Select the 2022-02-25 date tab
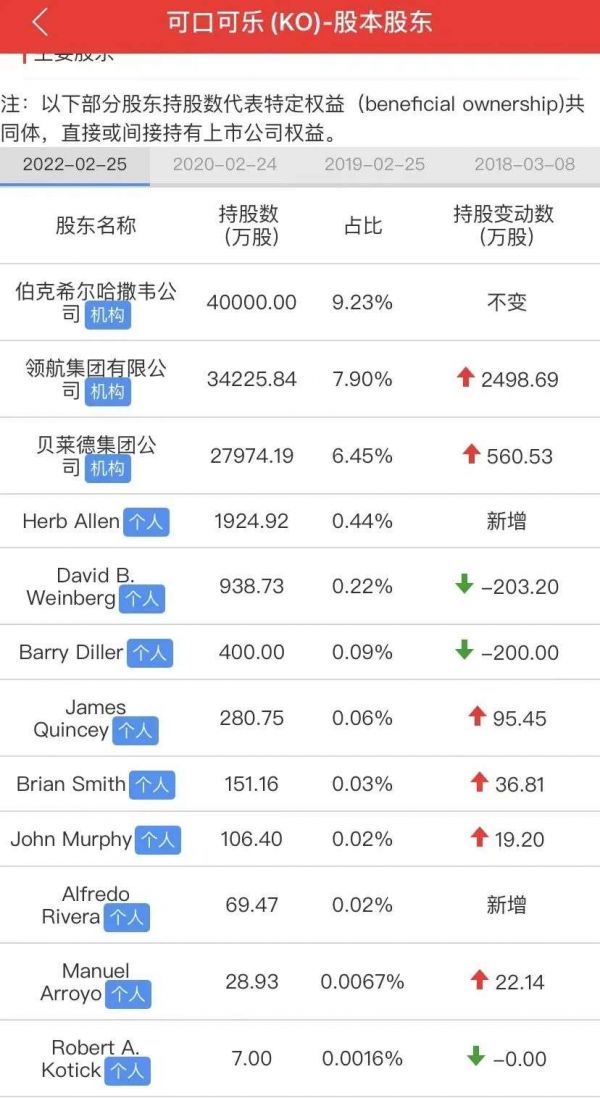The width and height of the screenshot is (600, 1098). point(75,165)
